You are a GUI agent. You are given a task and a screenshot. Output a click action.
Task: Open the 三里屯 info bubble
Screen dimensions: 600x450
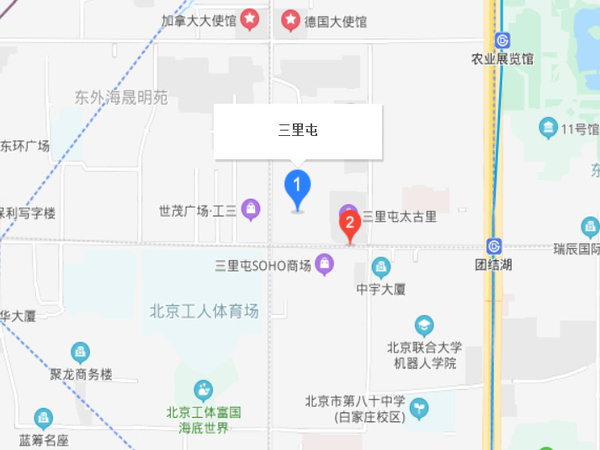pyautogui.click(x=298, y=131)
